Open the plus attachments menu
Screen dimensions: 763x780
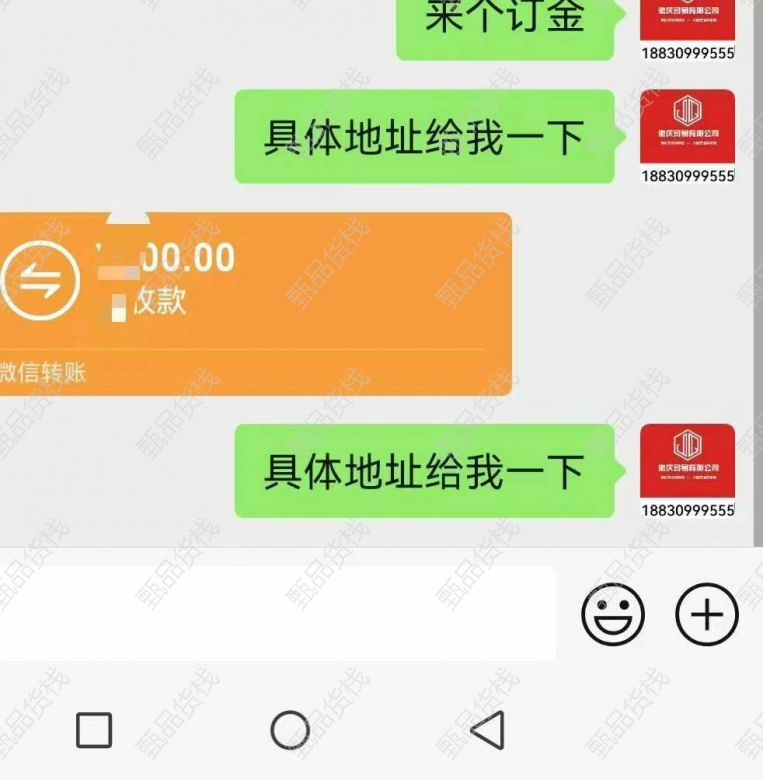[x=707, y=614]
